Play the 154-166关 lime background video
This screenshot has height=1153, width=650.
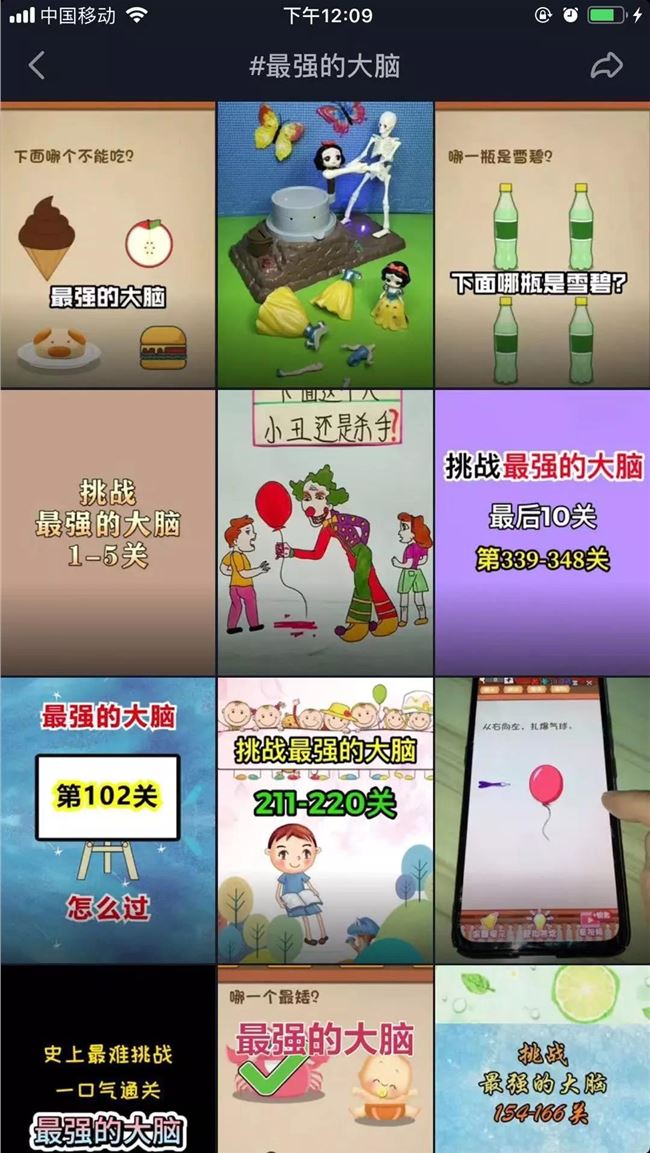[542, 1060]
